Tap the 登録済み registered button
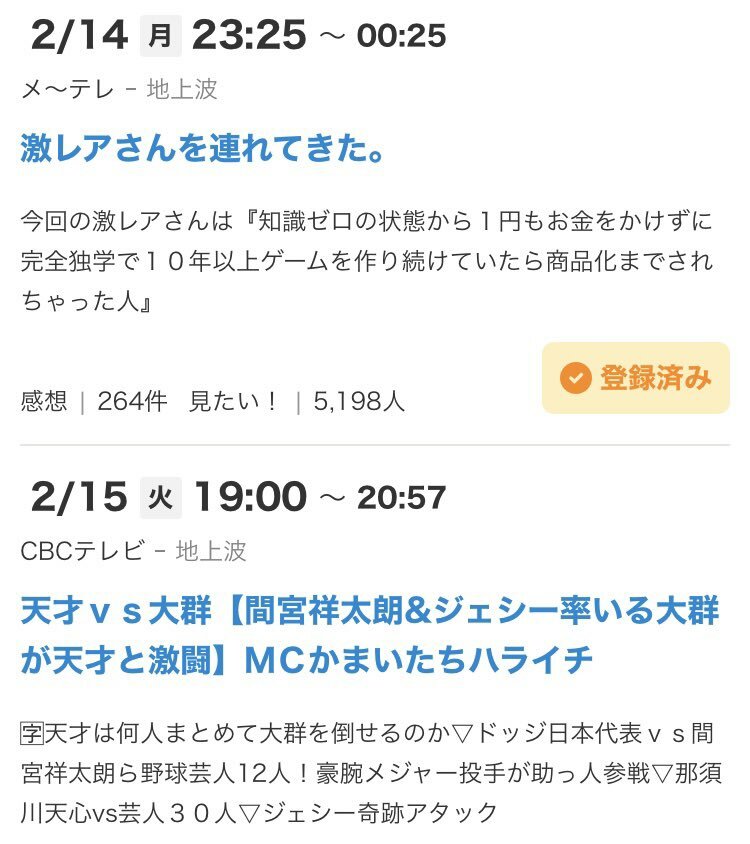Image resolution: width=750 pixels, height=844 pixels. click(636, 378)
